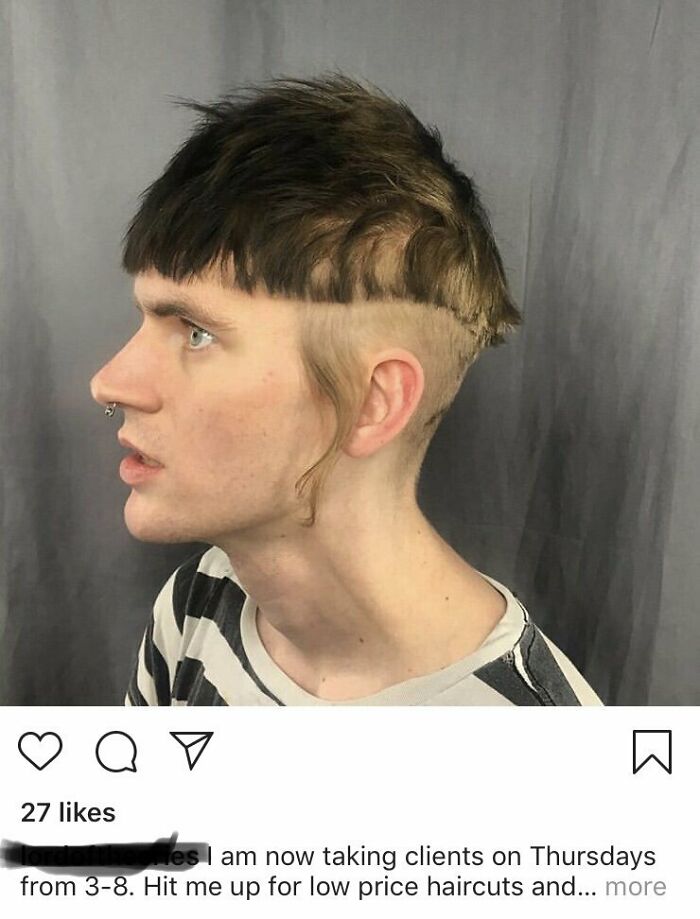The height and width of the screenshot is (919, 700).
Task: View the list of 27 likes
Action: (68, 812)
